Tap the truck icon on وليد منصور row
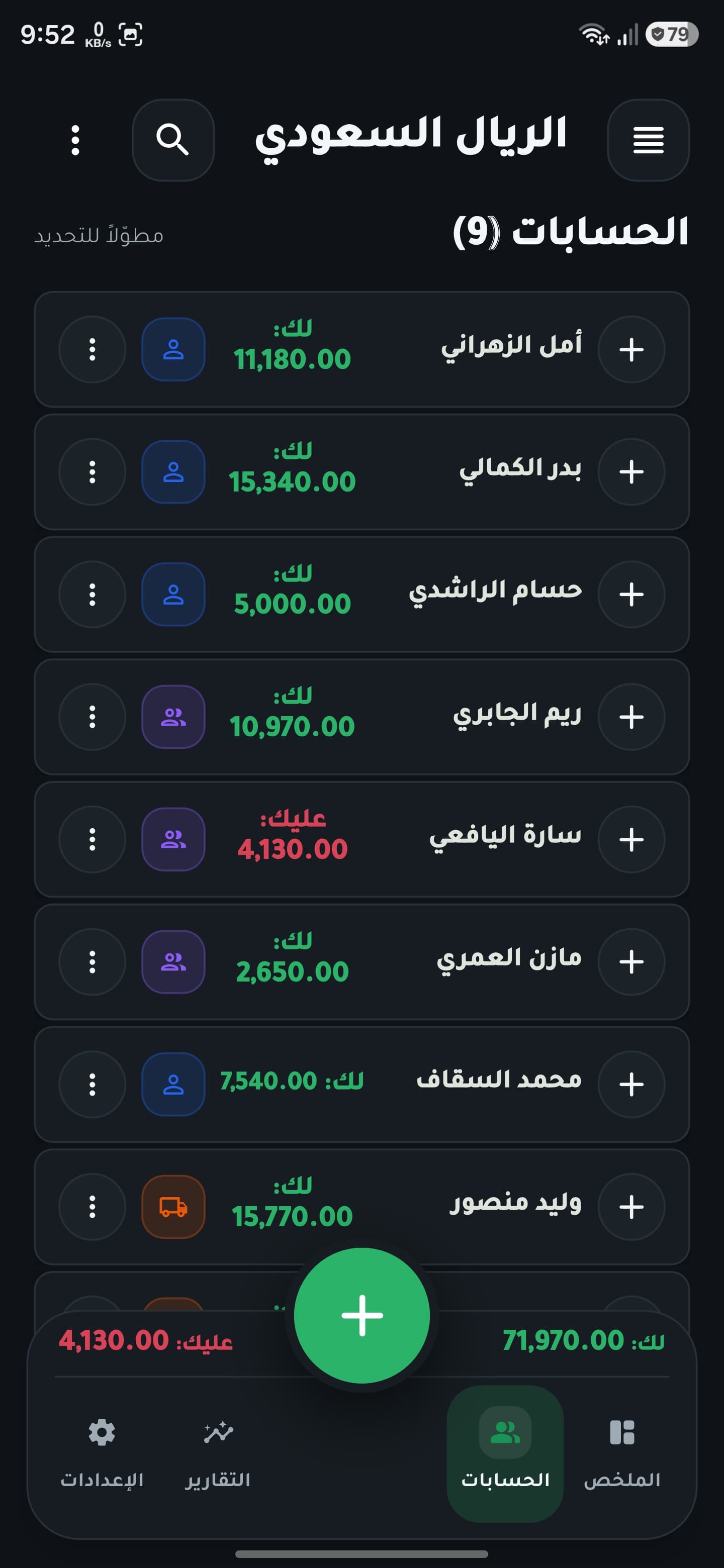 [173, 1206]
